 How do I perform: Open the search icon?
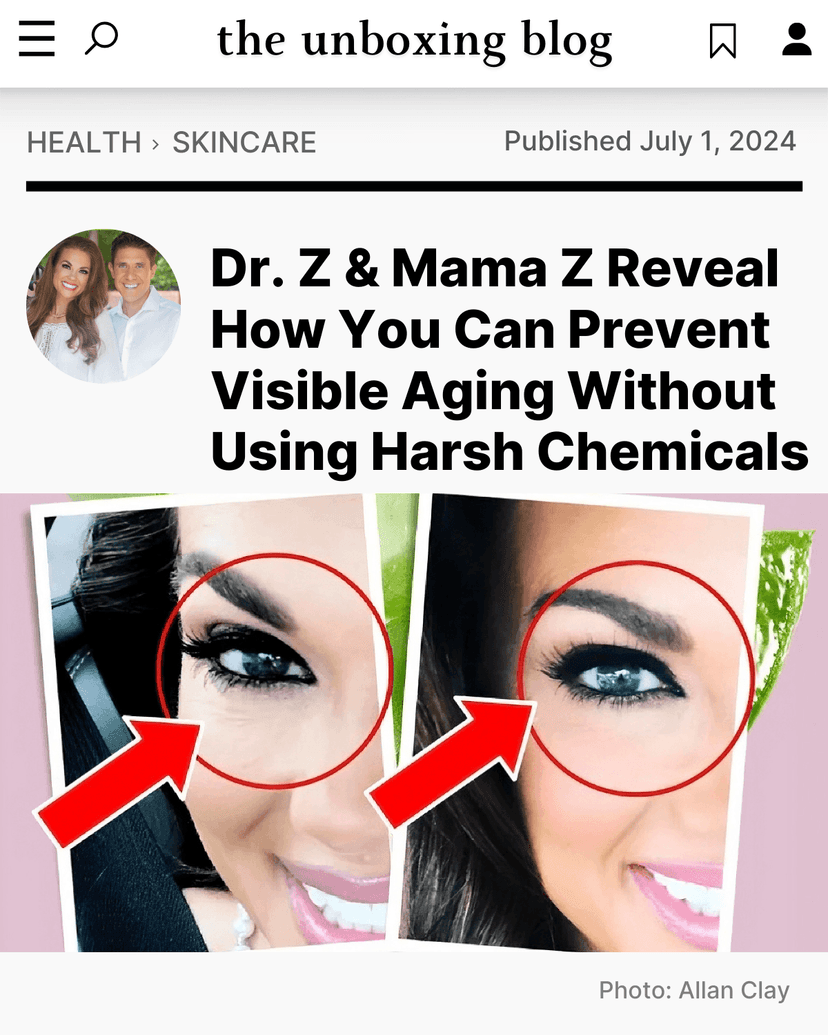[101, 40]
